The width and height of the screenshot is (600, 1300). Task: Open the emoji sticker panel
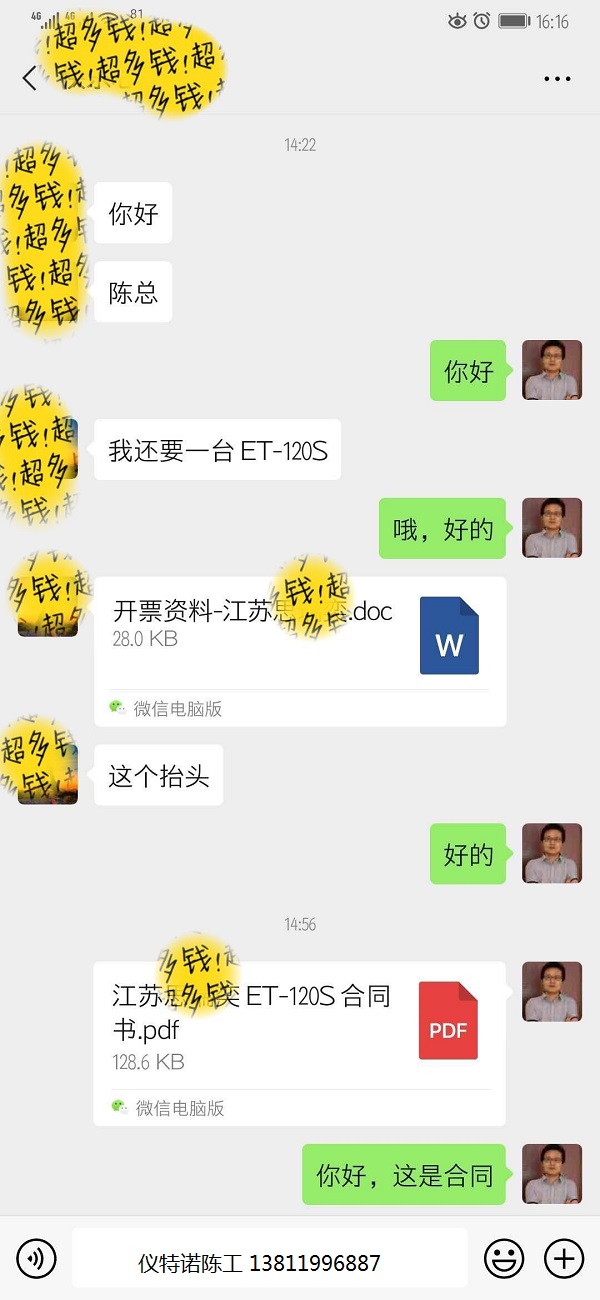[x=504, y=1258]
